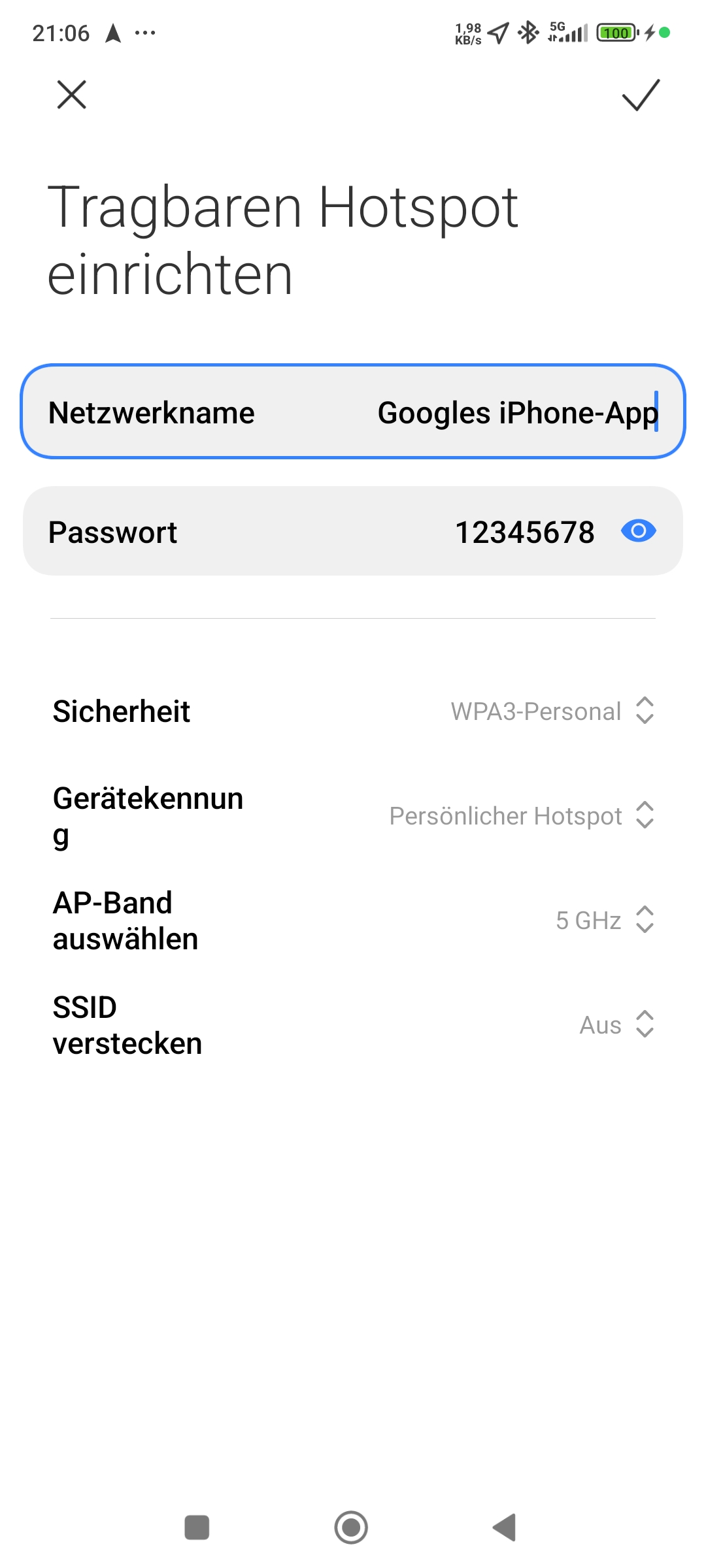Go back using system navigation
706x1568 pixels.
pyautogui.click(x=505, y=1527)
